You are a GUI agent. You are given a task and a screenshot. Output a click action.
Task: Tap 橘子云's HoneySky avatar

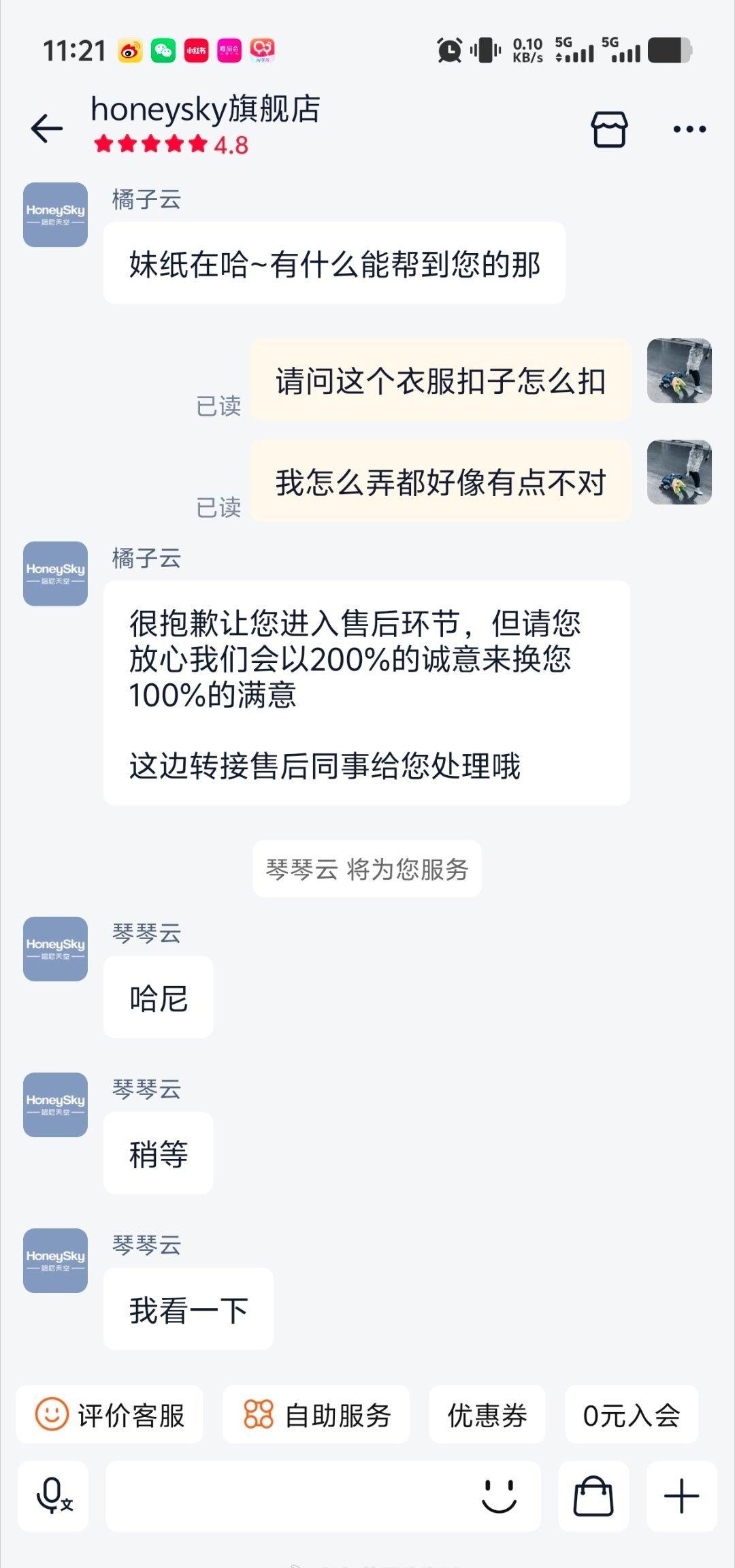pos(54,213)
